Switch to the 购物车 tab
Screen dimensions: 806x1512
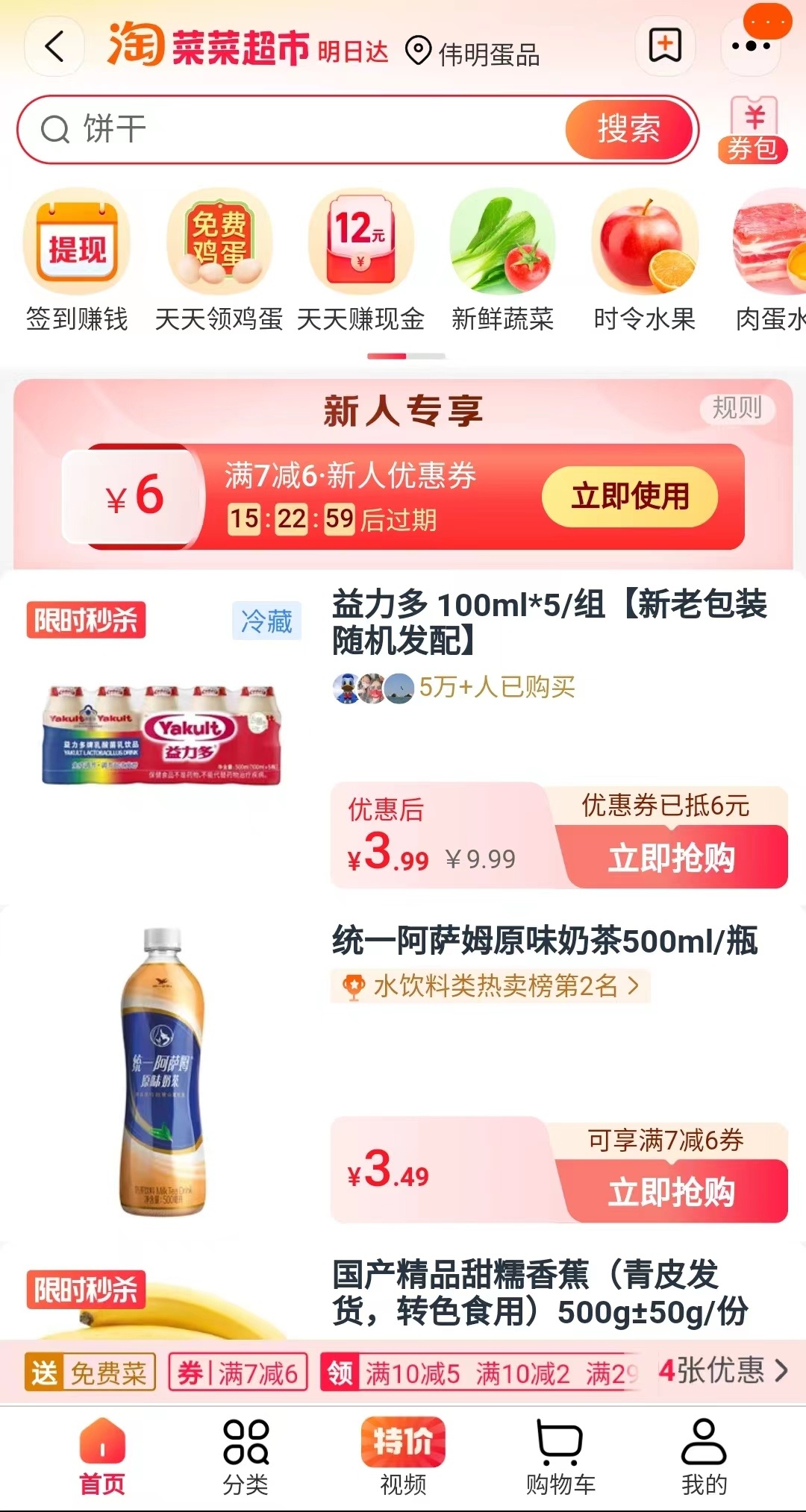560,1456
